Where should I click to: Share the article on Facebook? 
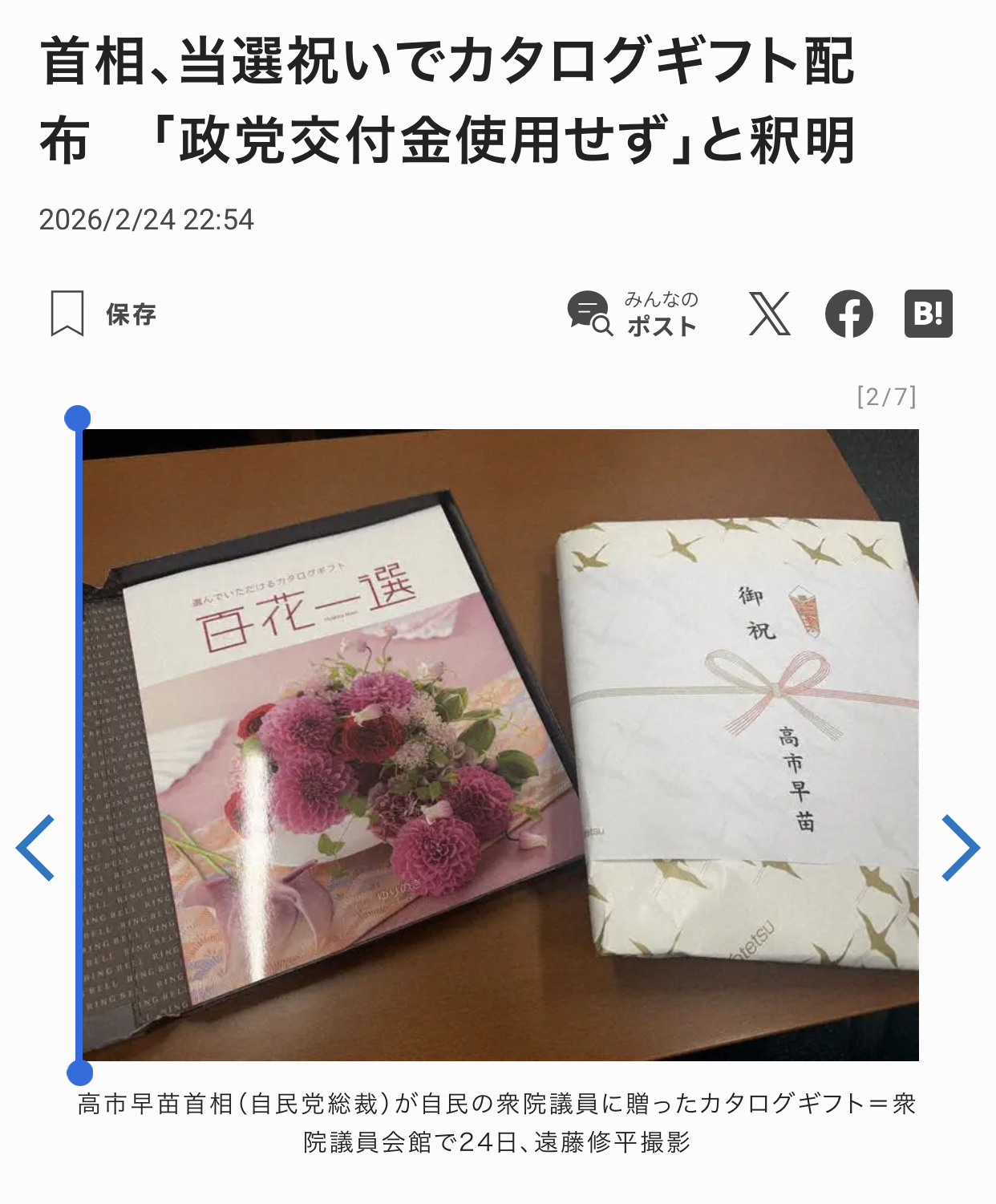tap(848, 314)
